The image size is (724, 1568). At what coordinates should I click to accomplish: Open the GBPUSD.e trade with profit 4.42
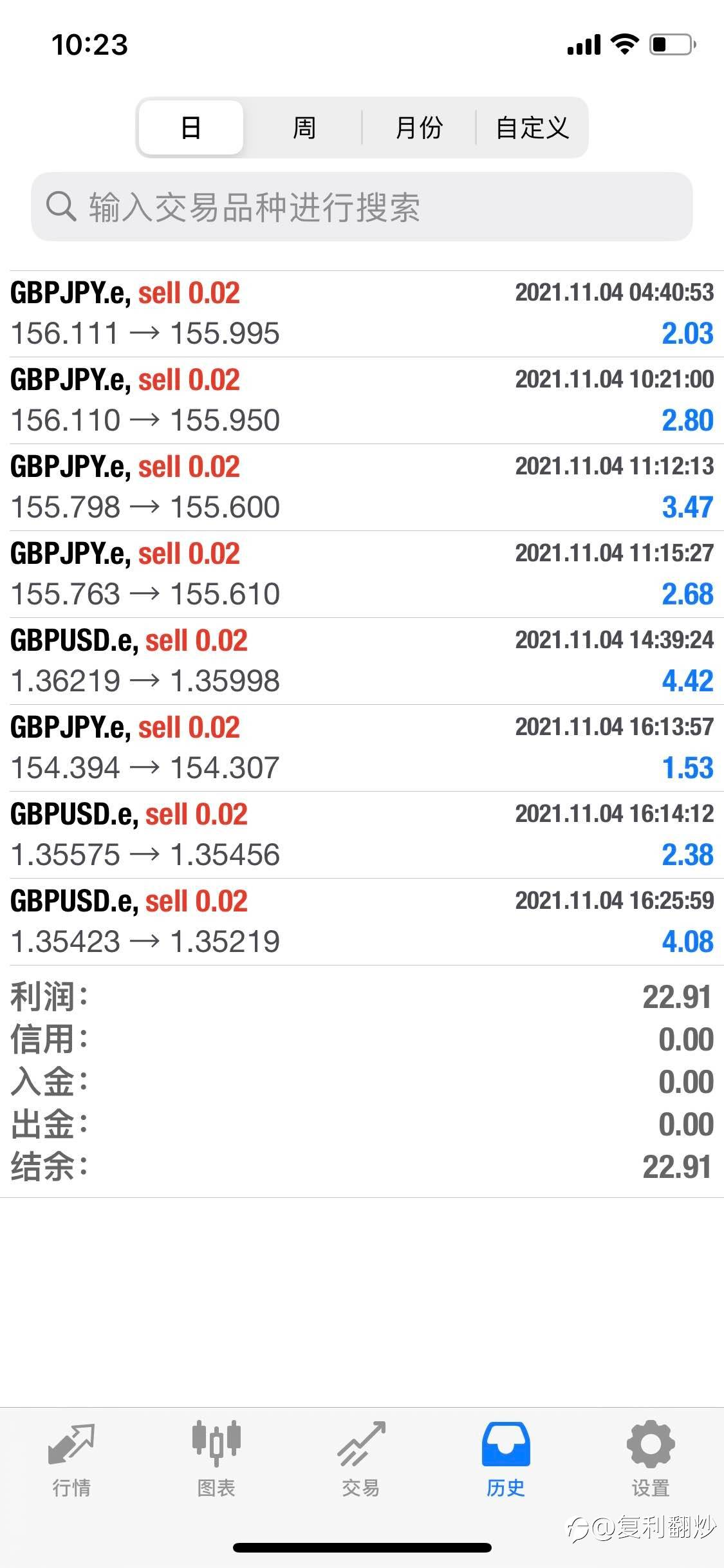coord(362,661)
